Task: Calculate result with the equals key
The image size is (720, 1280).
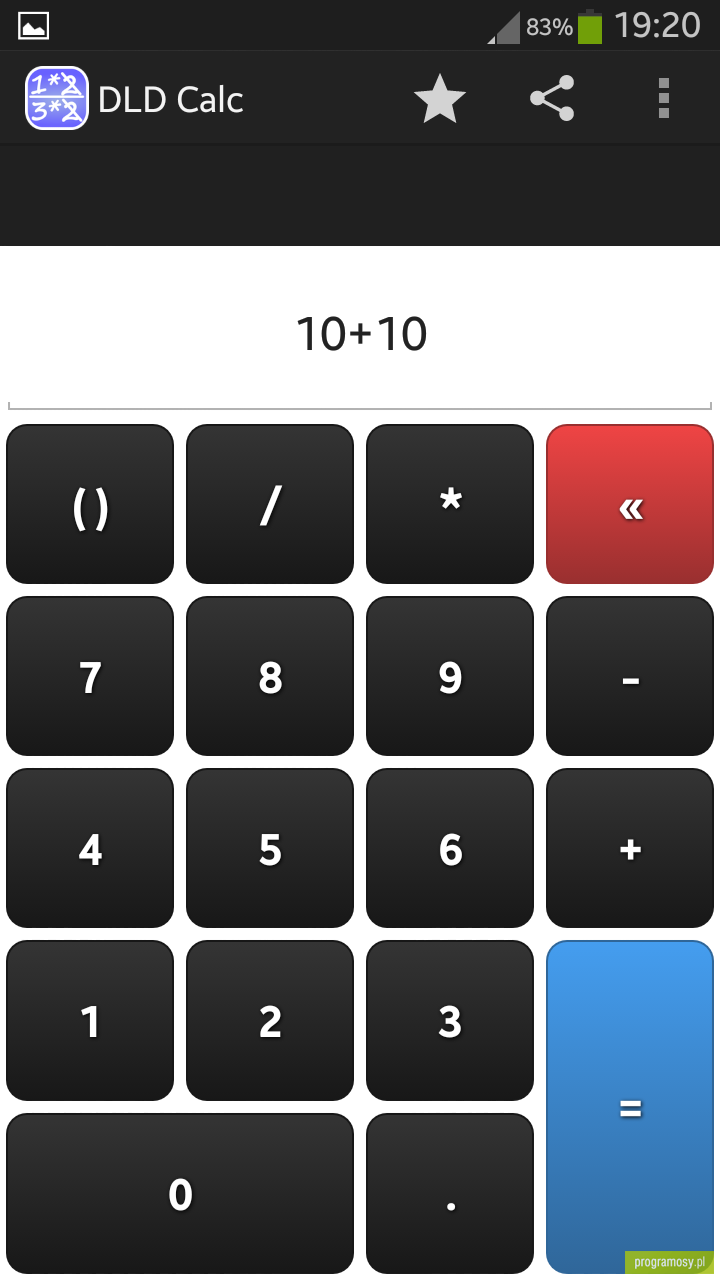Action: coord(630,1107)
